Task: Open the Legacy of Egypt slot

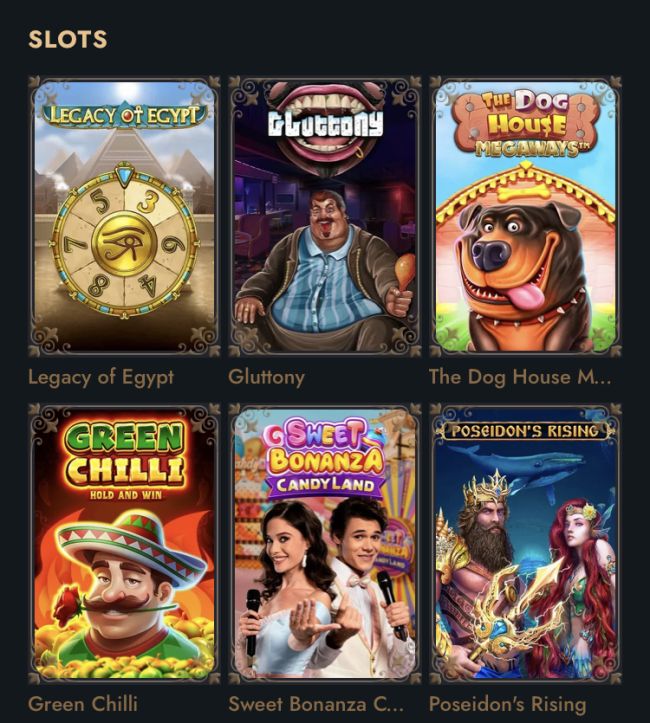Action: point(124,216)
